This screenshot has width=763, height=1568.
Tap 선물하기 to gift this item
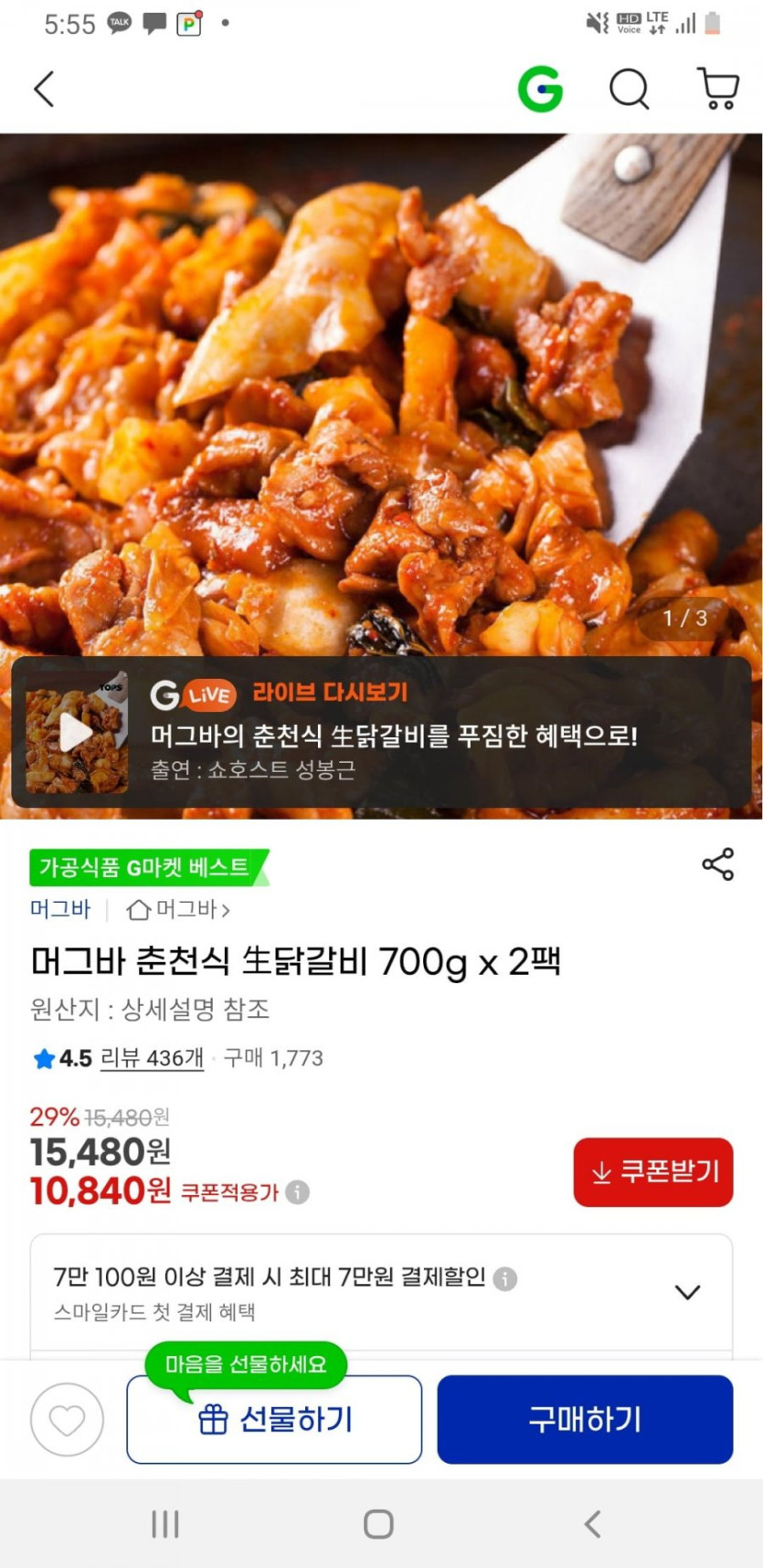tap(274, 1419)
